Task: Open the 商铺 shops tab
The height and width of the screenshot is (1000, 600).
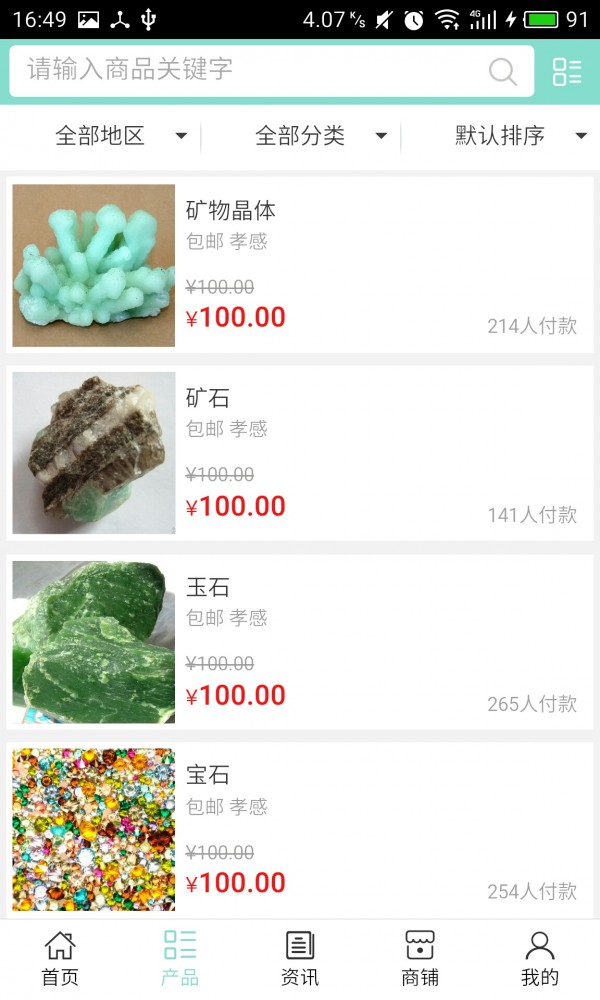Action: tap(420, 958)
